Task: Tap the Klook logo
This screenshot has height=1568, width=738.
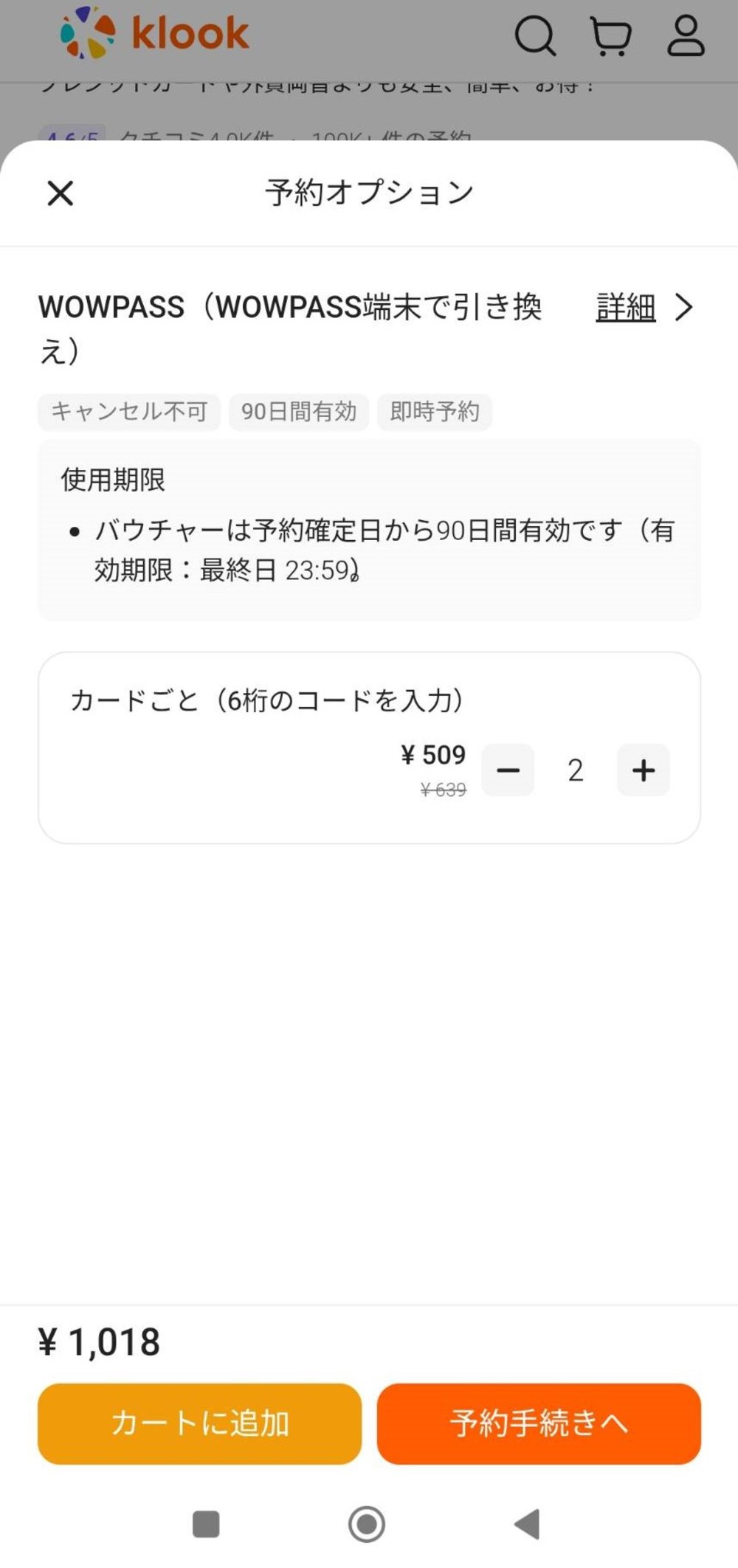Action: (151, 32)
